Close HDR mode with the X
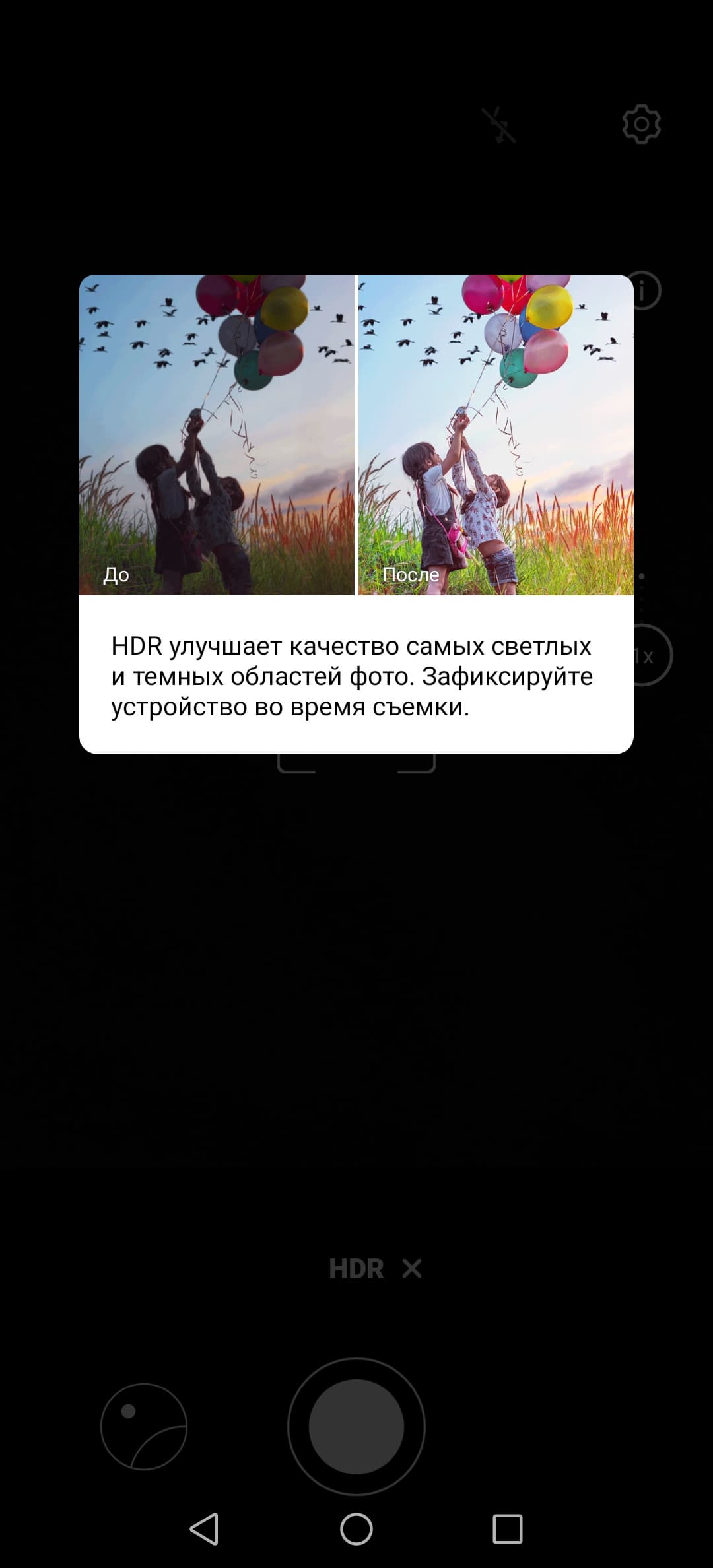 point(412,1268)
